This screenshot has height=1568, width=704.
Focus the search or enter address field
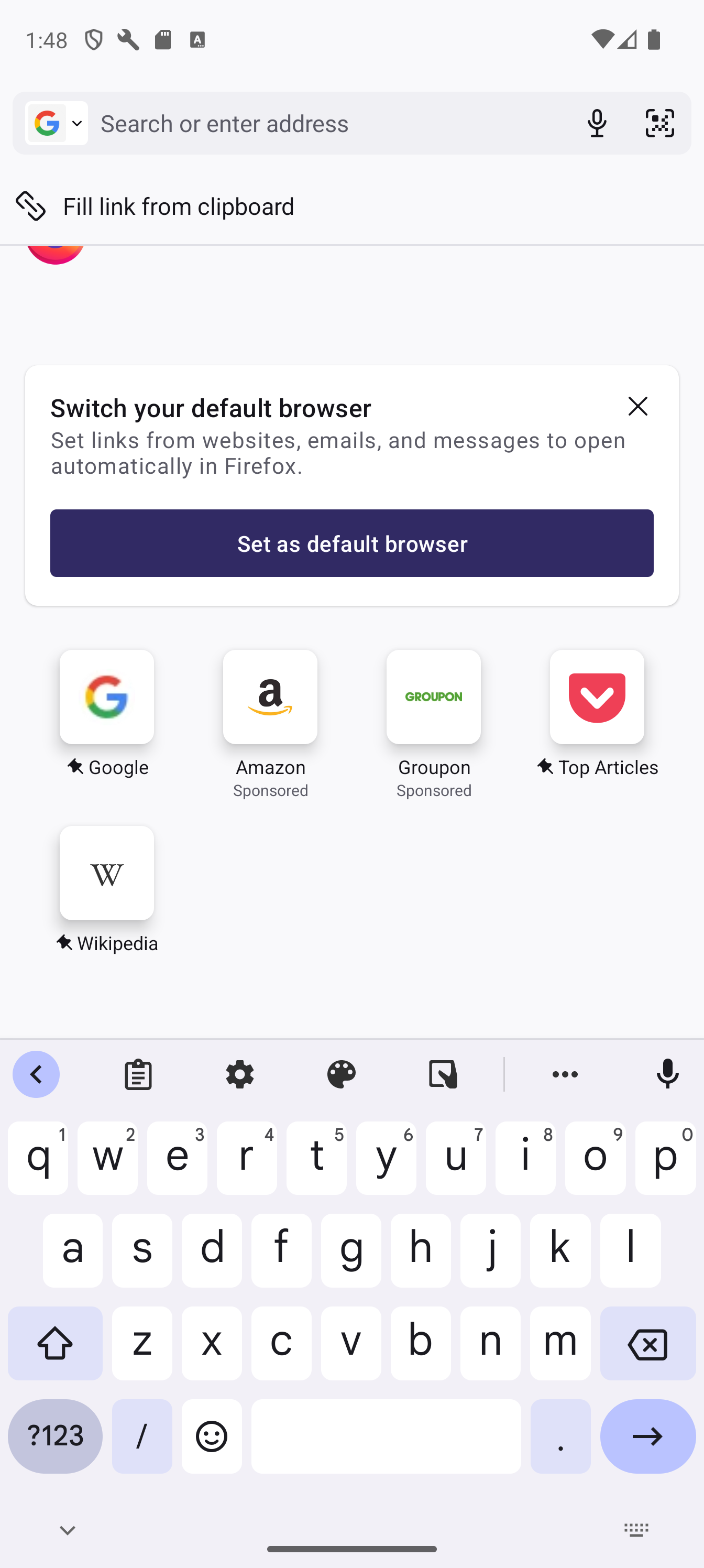click(332, 123)
